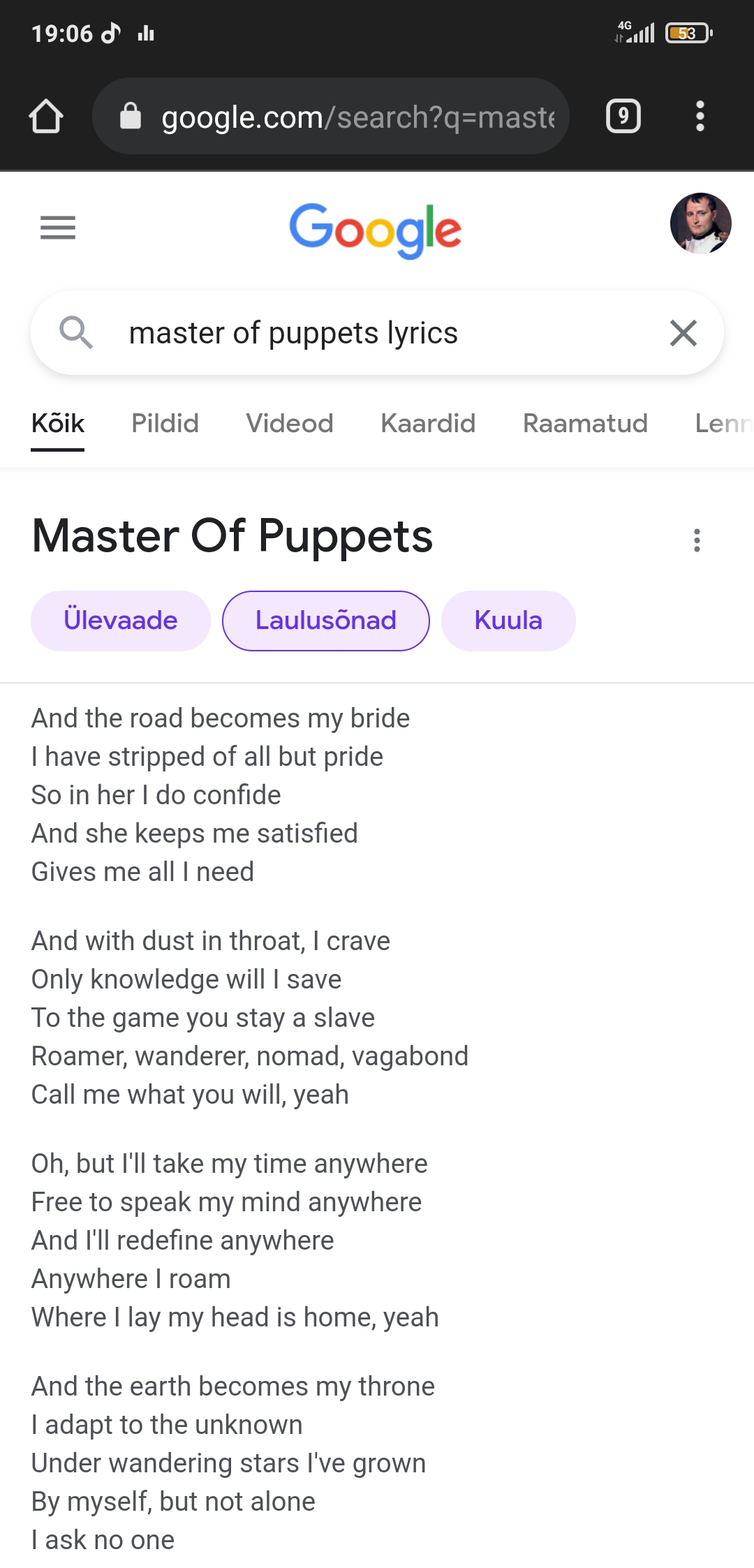Switch to the Kaardid tab
Screen dimensions: 754x1568
tap(428, 423)
